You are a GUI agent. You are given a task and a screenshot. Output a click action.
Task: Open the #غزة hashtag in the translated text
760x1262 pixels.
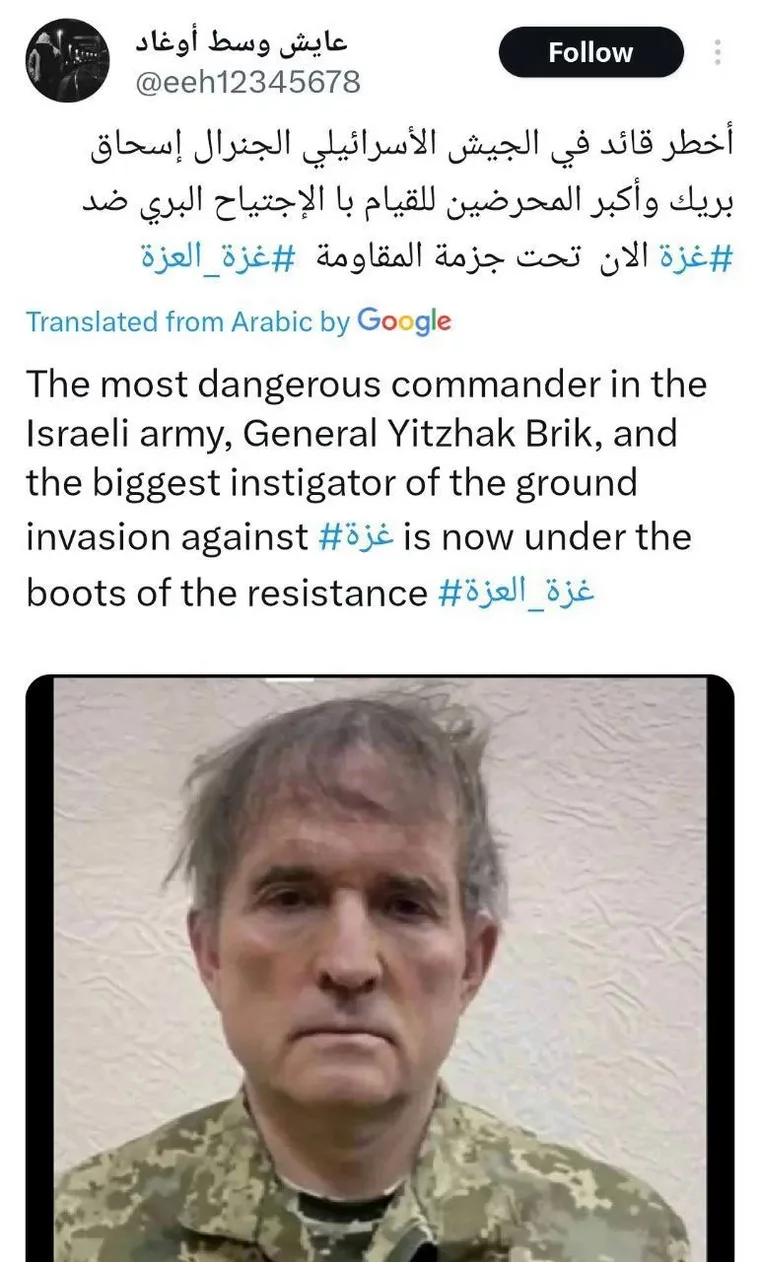(356, 537)
